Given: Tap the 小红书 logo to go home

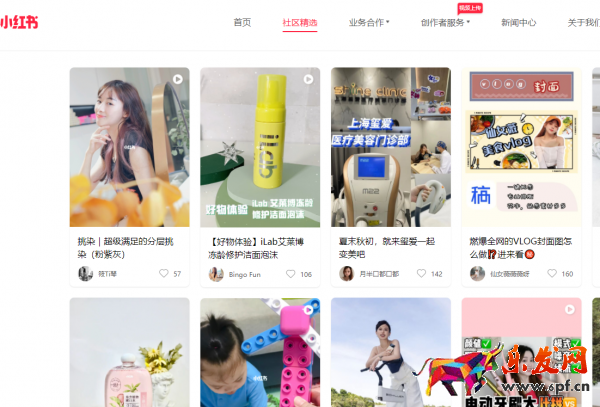Looking at the screenshot, I should tap(19, 22).
